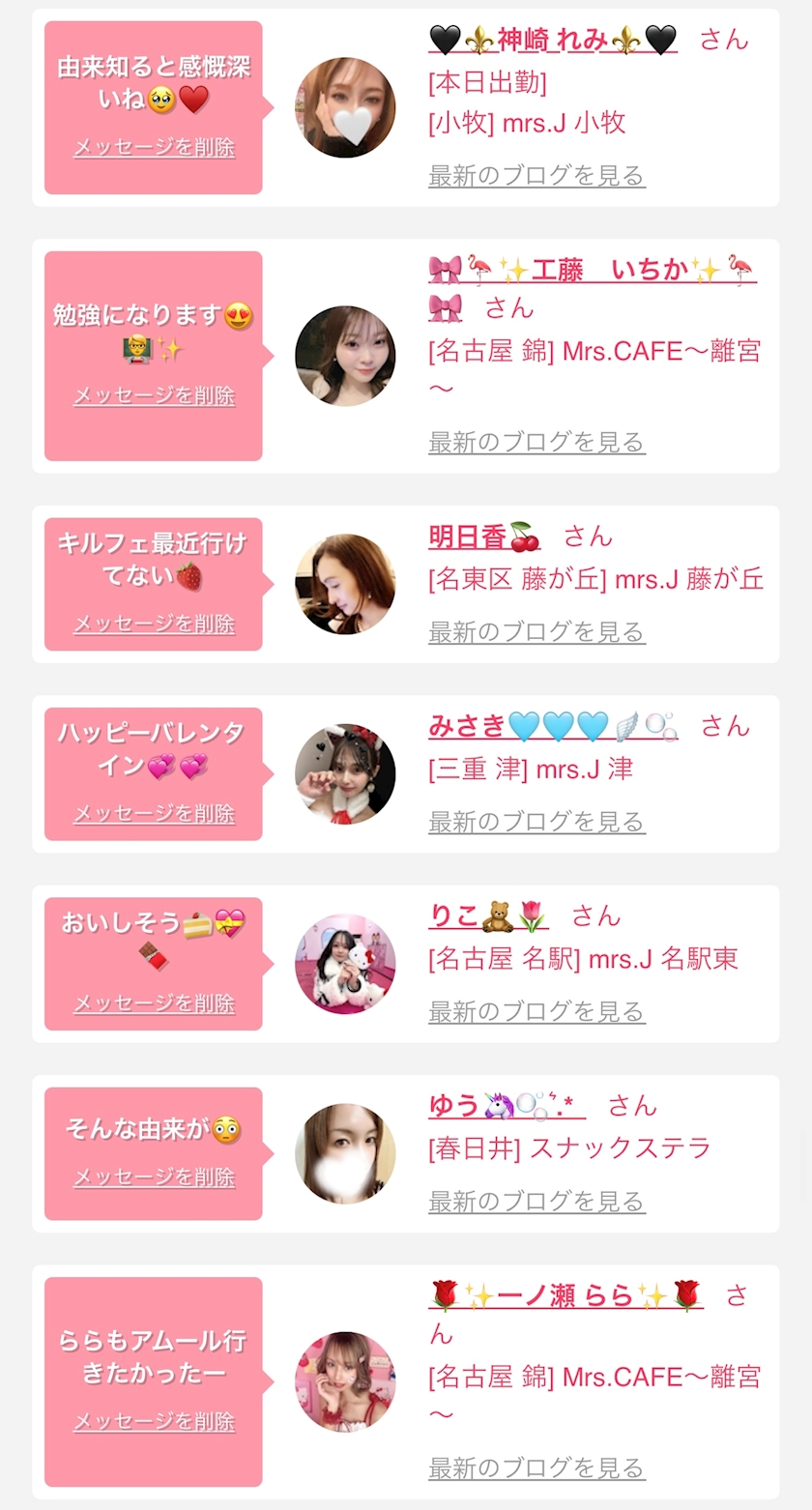This screenshot has width=812, height=1510.
Task: Open 工藤 いちか's profile name link
Action: click(x=592, y=271)
